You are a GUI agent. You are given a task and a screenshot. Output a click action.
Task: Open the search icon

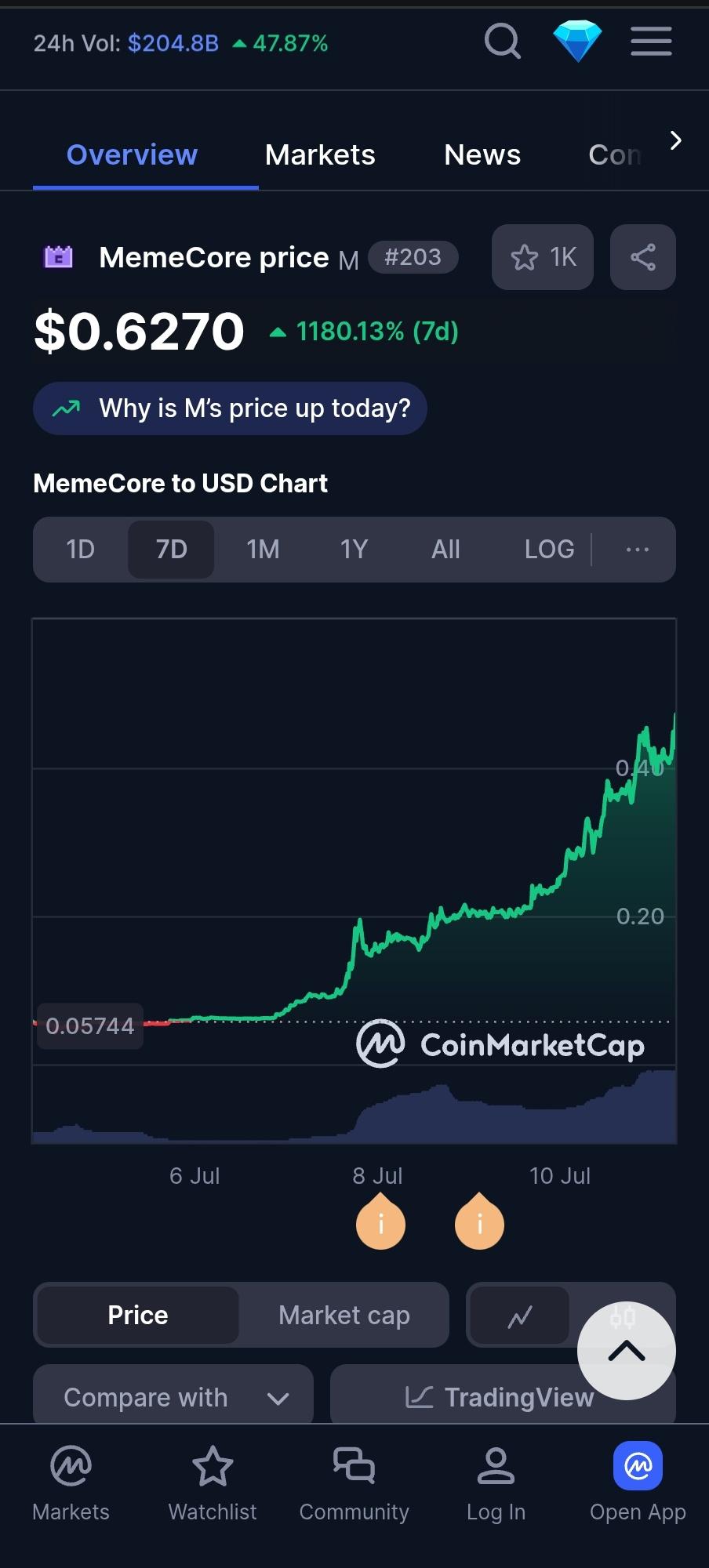click(502, 41)
